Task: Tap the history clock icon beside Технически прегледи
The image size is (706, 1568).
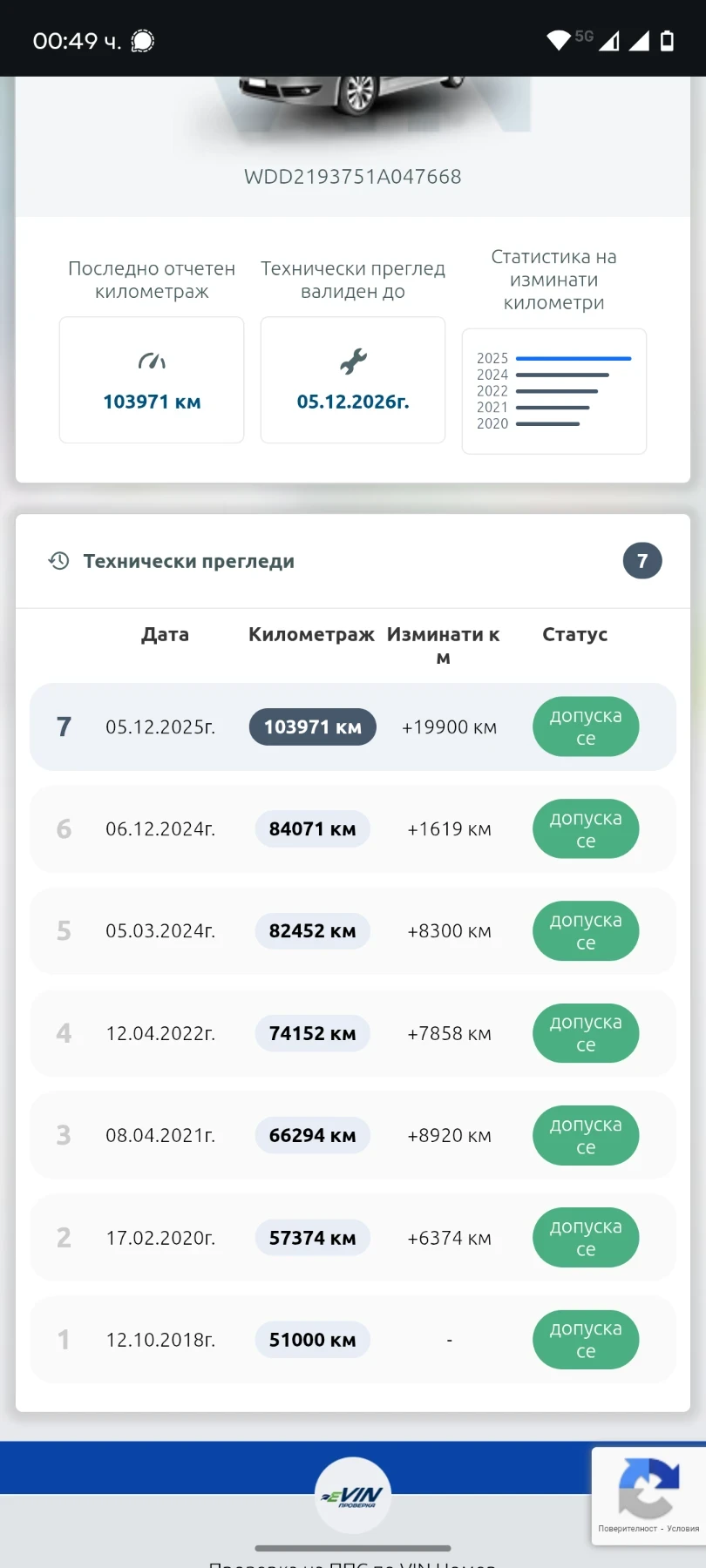Action: (x=58, y=561)
